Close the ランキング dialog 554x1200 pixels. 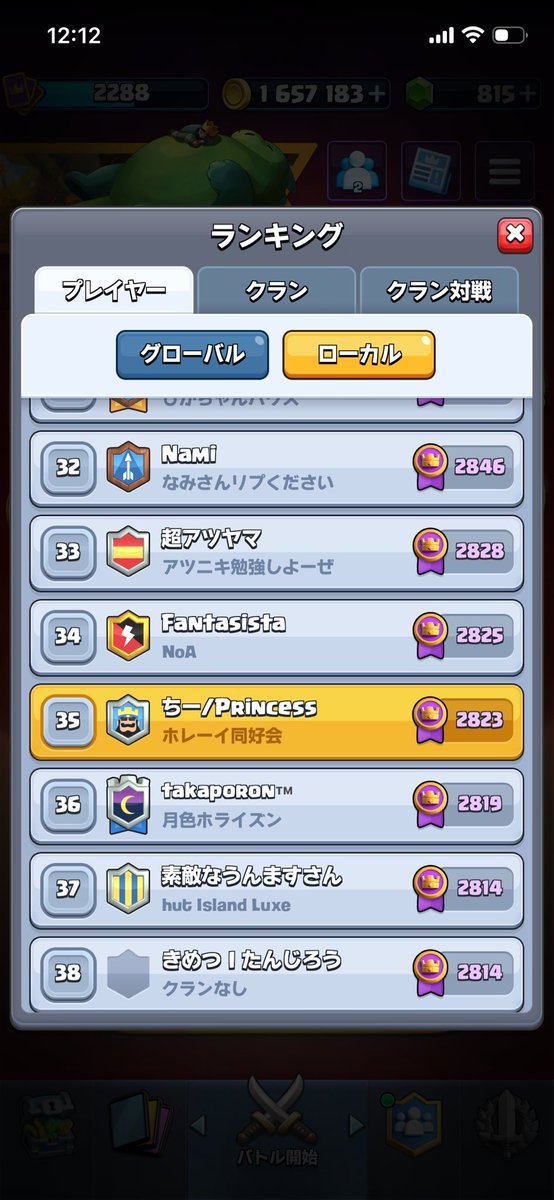click(x=514, y=236)
